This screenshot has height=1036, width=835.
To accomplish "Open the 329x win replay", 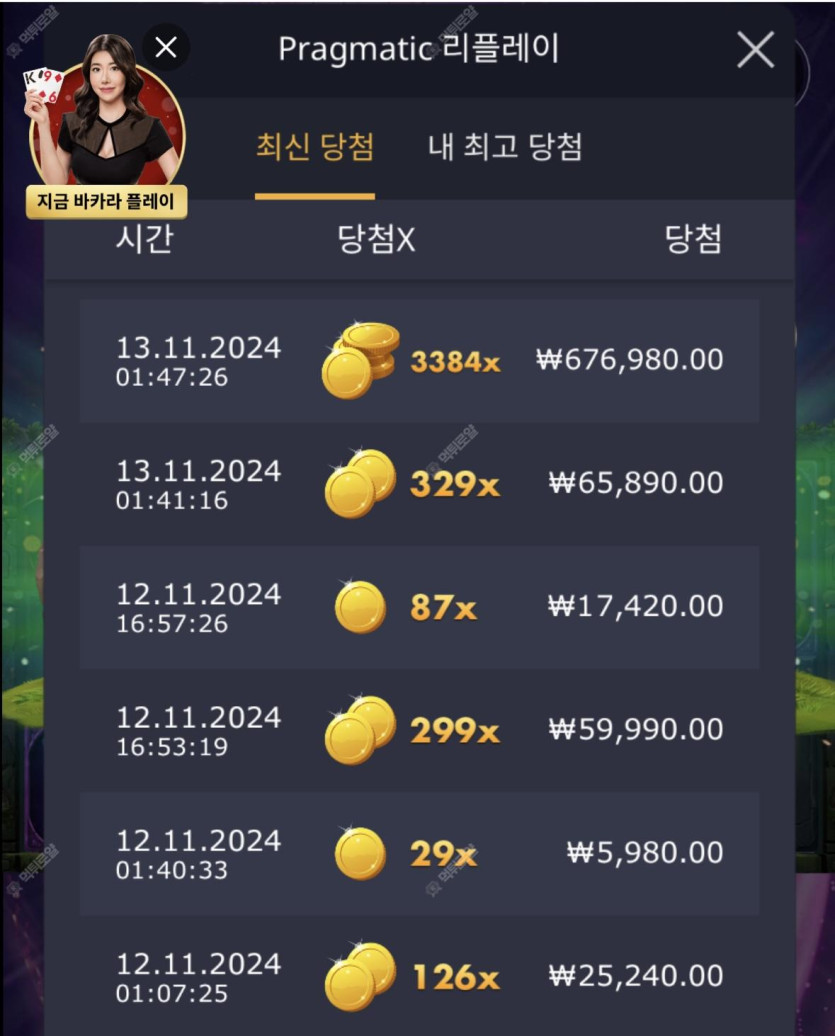I will (x=419, y=484).
